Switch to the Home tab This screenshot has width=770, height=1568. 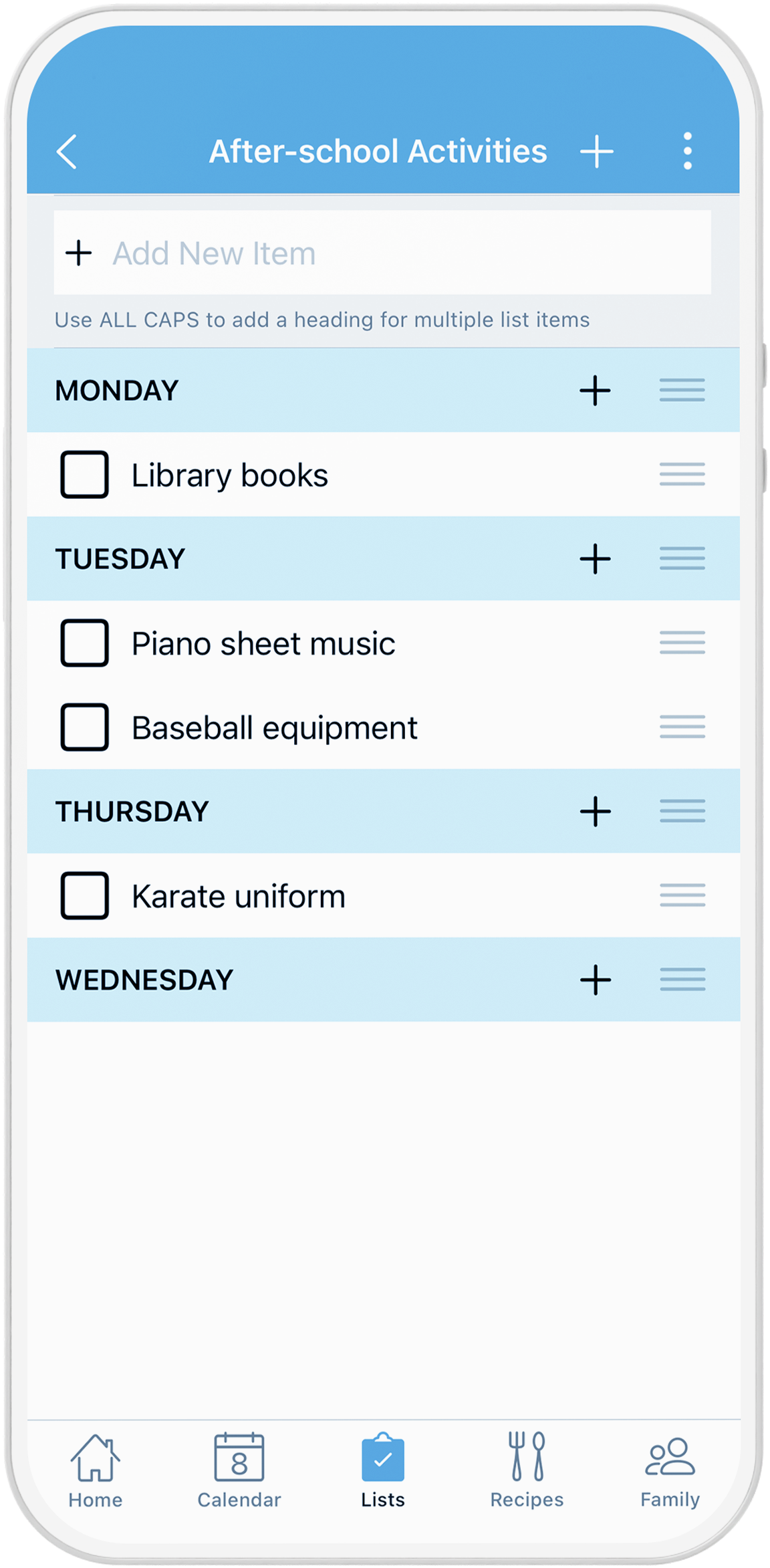click(x=96, y=1472)
